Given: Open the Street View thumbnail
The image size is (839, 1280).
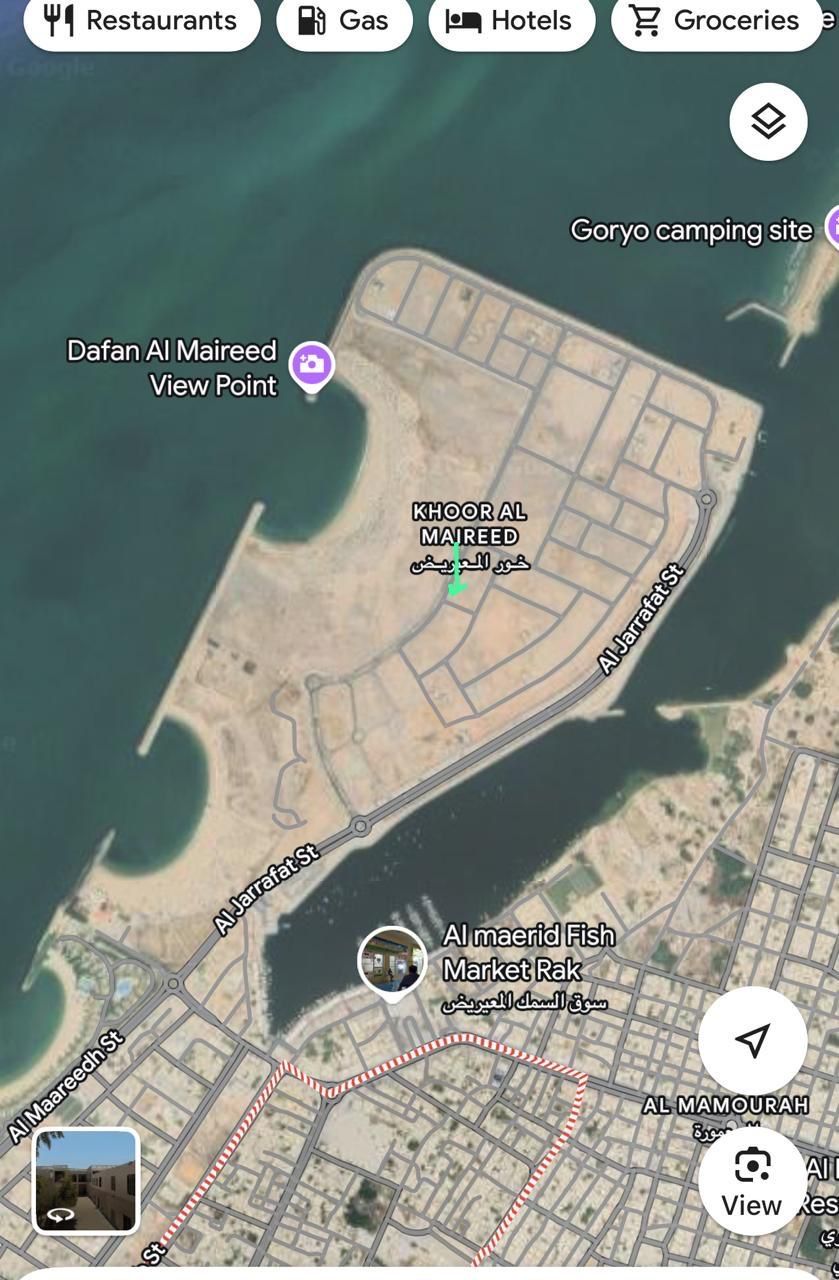Looking at the screenshot, I should click(86, 1181).
